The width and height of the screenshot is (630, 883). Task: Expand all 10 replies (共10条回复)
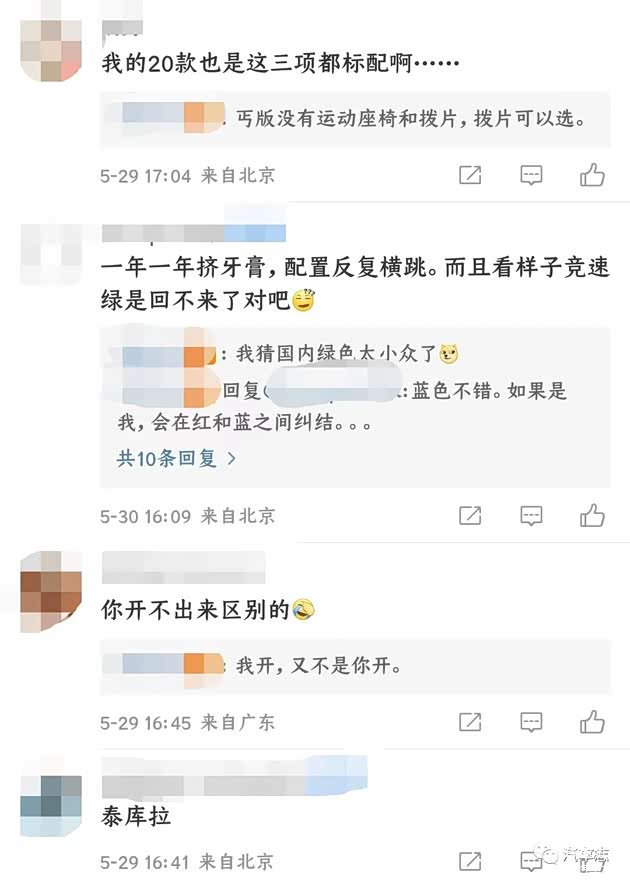click(176, 459)
